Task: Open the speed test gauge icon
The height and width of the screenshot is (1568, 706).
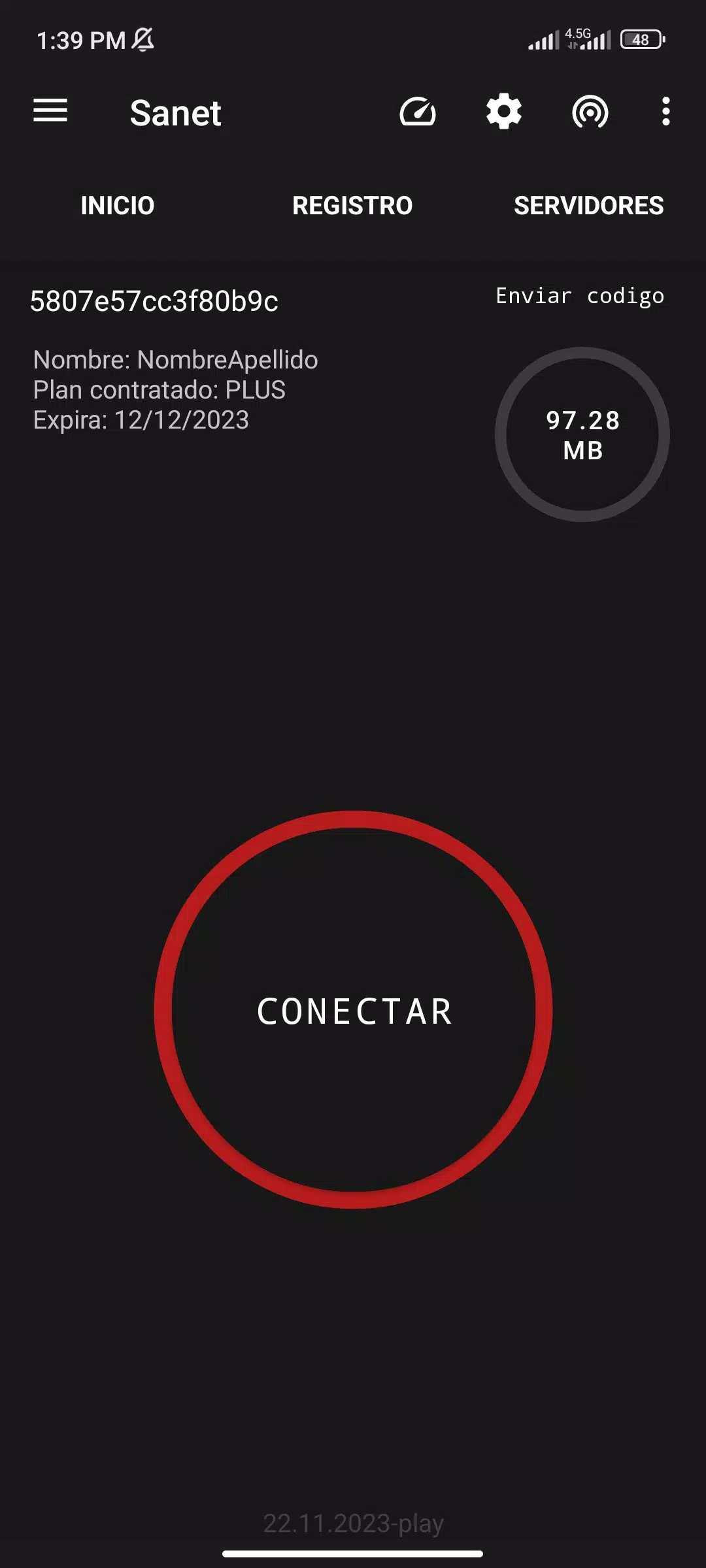Action: coord(418,112)
